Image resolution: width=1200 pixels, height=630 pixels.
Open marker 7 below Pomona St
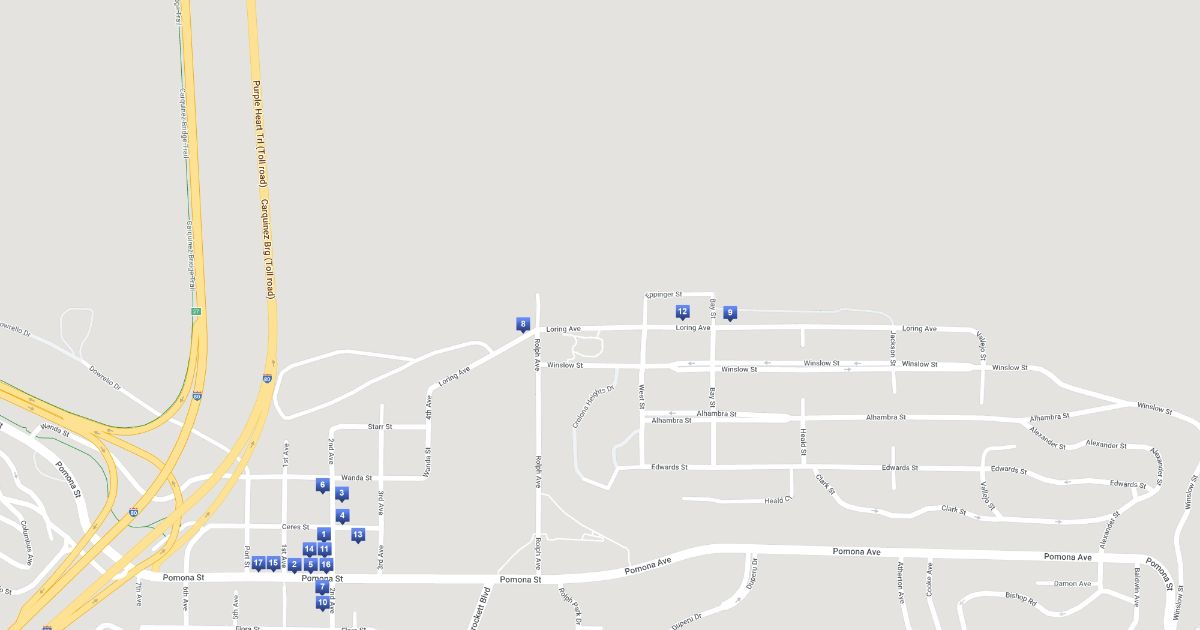322,587
